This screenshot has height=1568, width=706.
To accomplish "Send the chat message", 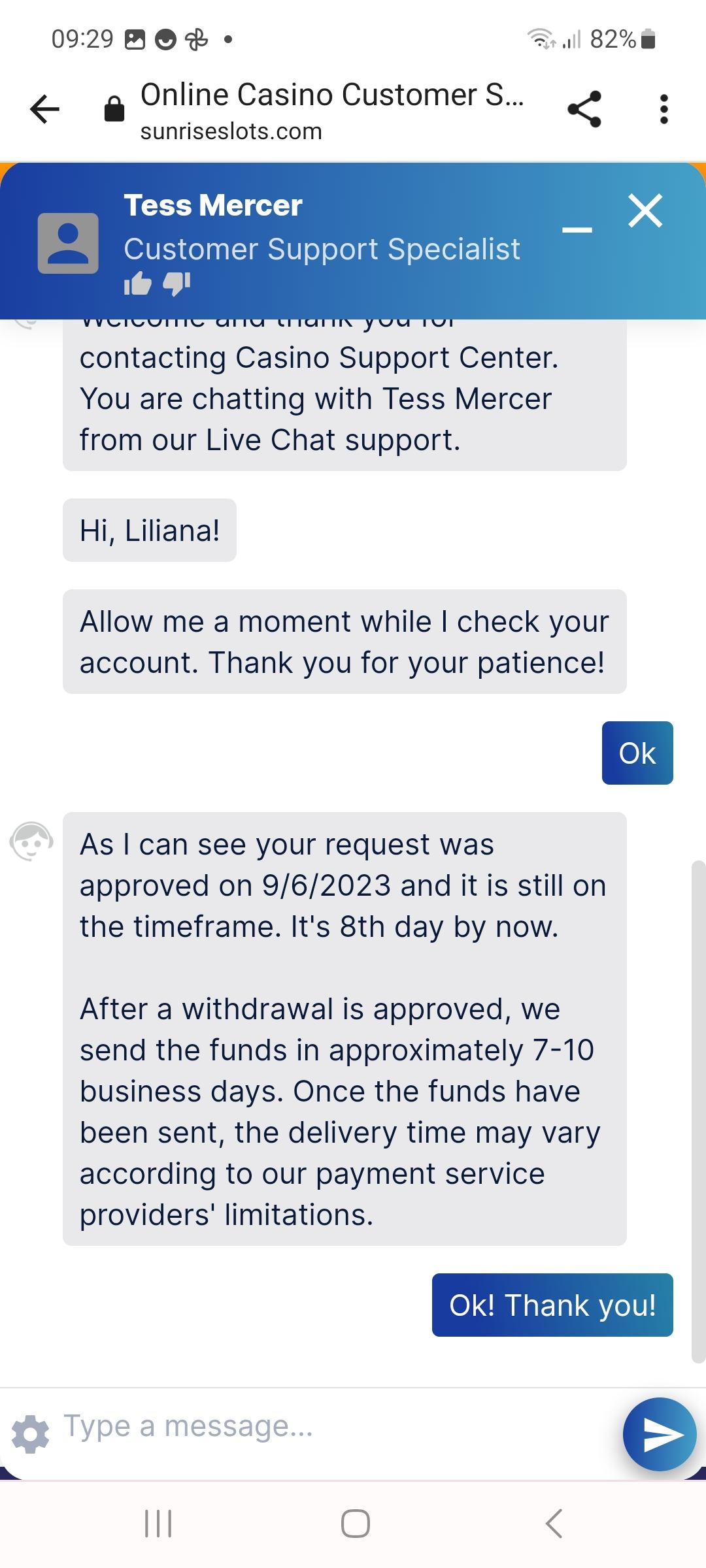I will click(x=660, y=1434).
